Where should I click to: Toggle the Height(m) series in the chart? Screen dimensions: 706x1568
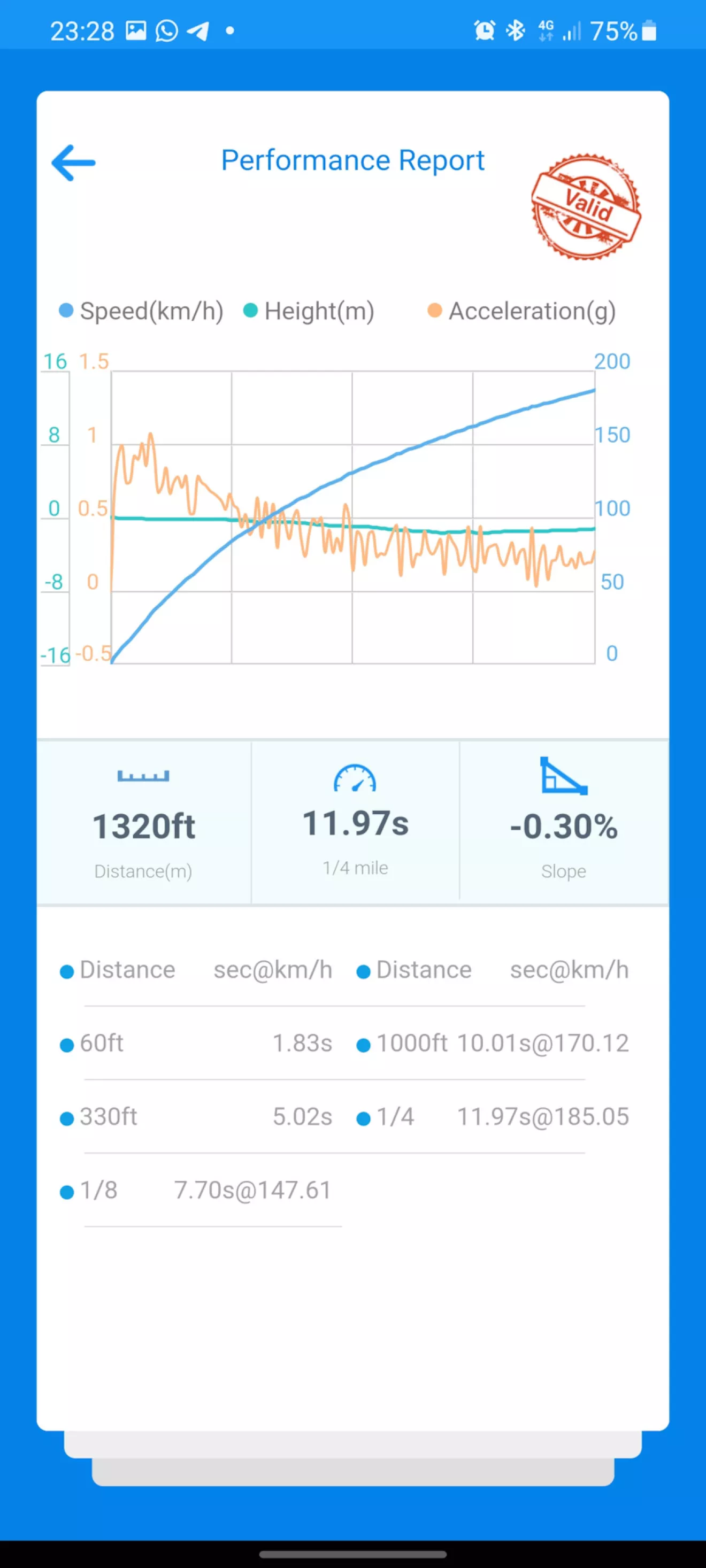click(x=309, y=311)
